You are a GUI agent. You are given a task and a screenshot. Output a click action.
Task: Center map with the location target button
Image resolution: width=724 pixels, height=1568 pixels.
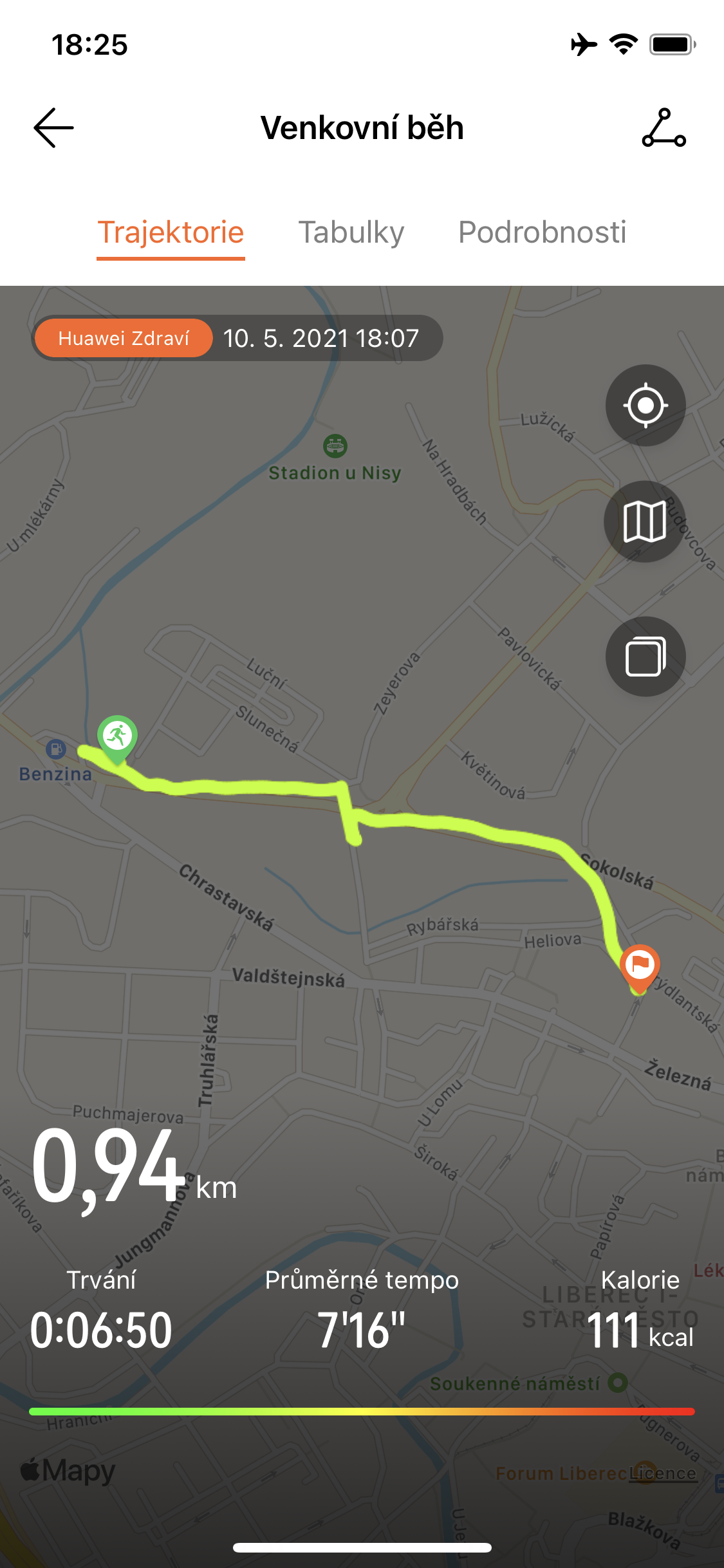point(645,406)
